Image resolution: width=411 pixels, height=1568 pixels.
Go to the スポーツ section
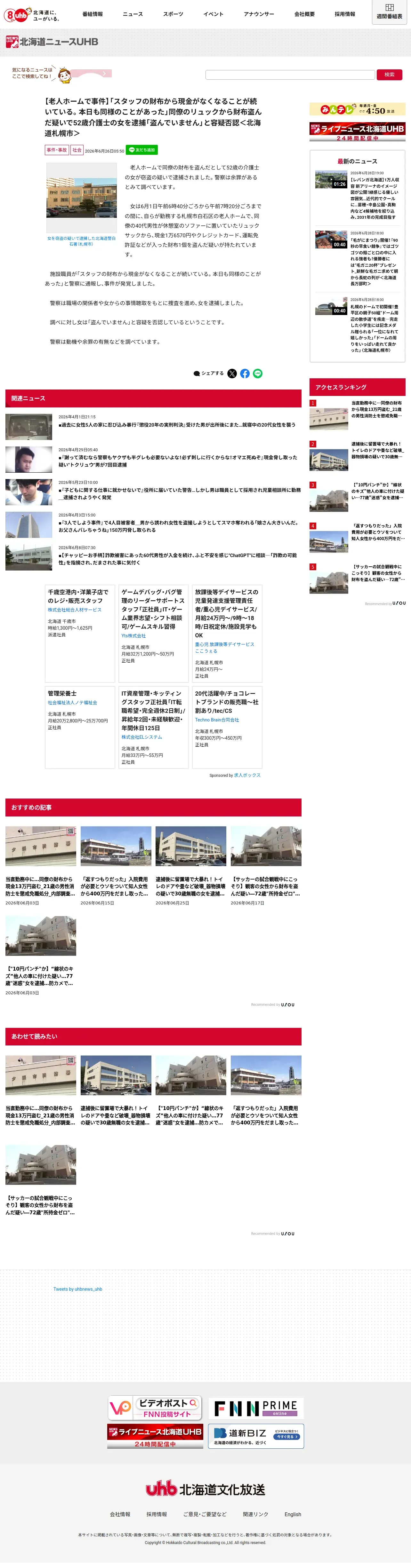coord(173,14)
